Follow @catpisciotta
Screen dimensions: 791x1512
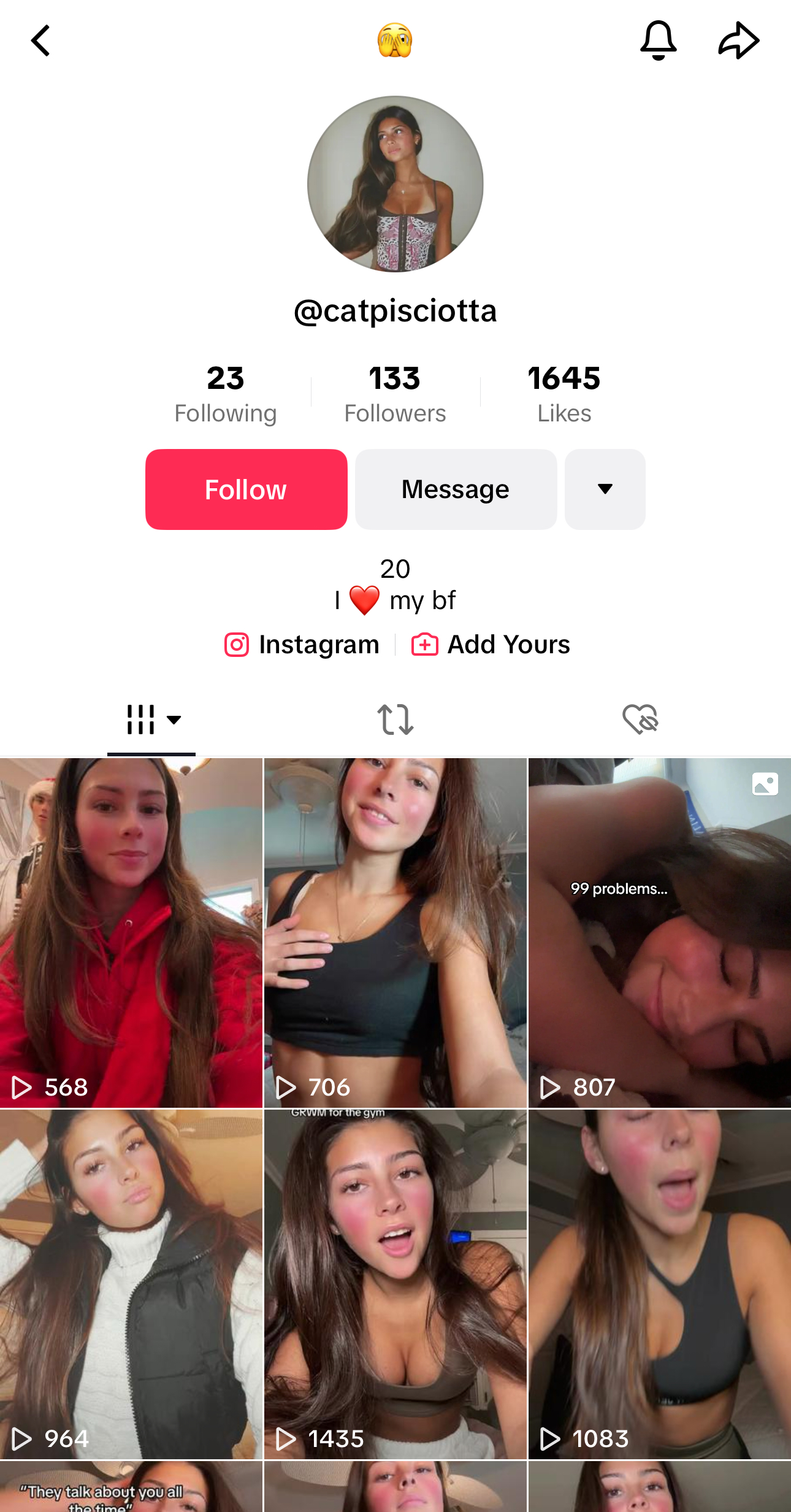246,489
